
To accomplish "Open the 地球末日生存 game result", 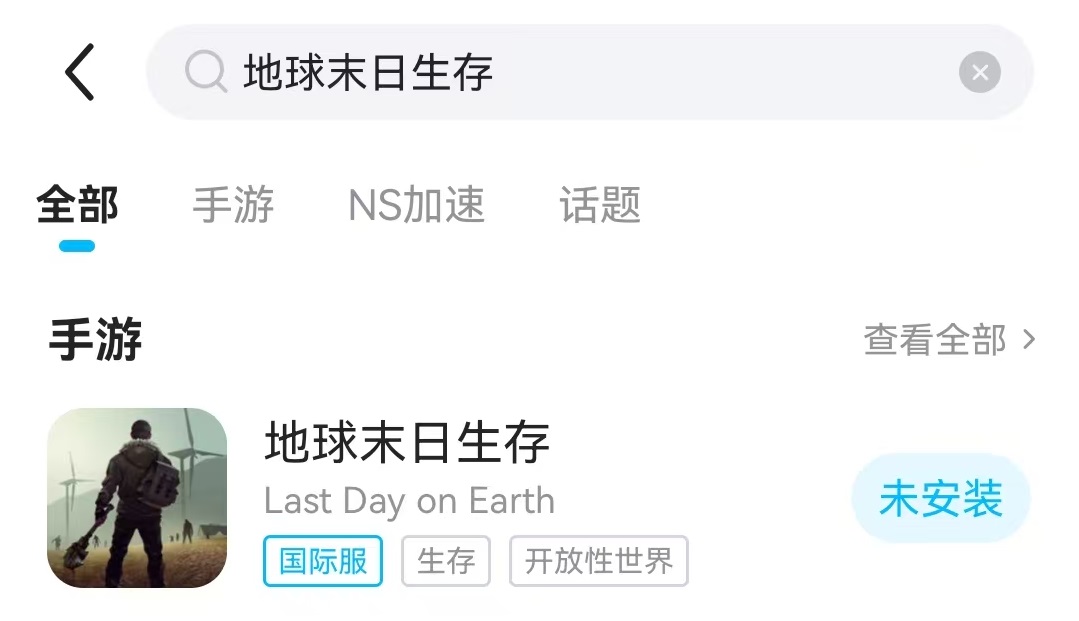I will pyautogui.click(x=407, y=443).
